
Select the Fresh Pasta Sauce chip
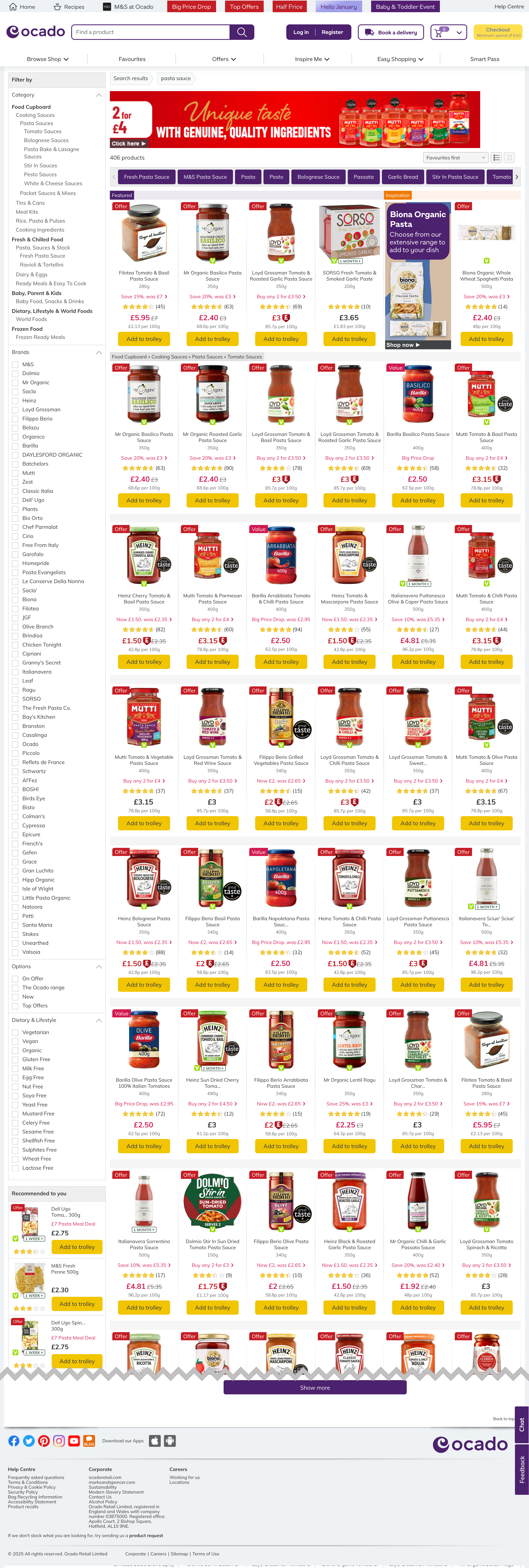point(146,177)
